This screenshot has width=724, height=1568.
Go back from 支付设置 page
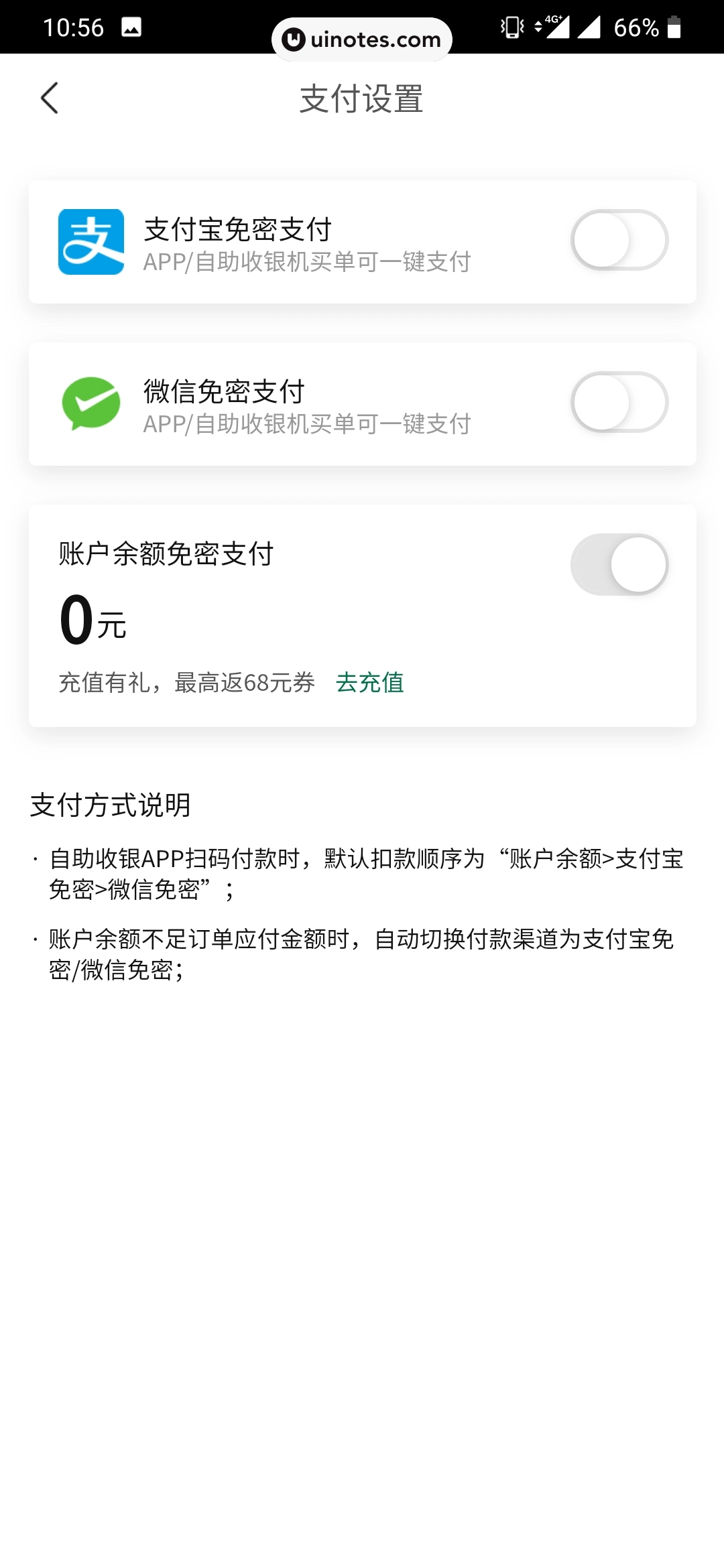[50, 99]
